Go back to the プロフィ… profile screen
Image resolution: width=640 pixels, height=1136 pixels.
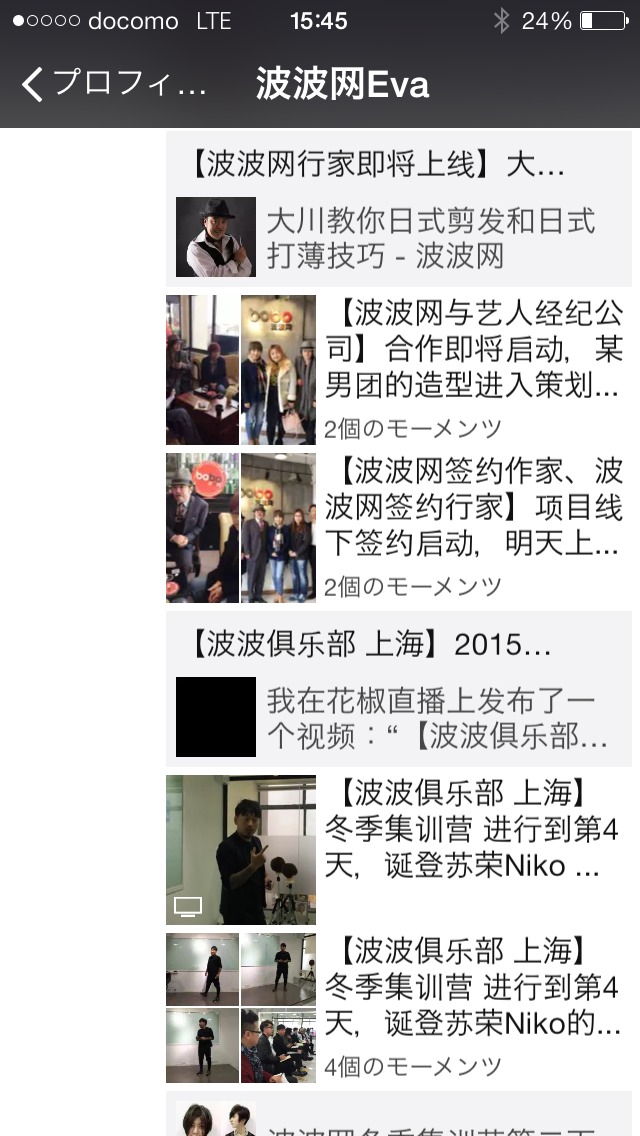point(113,84)
